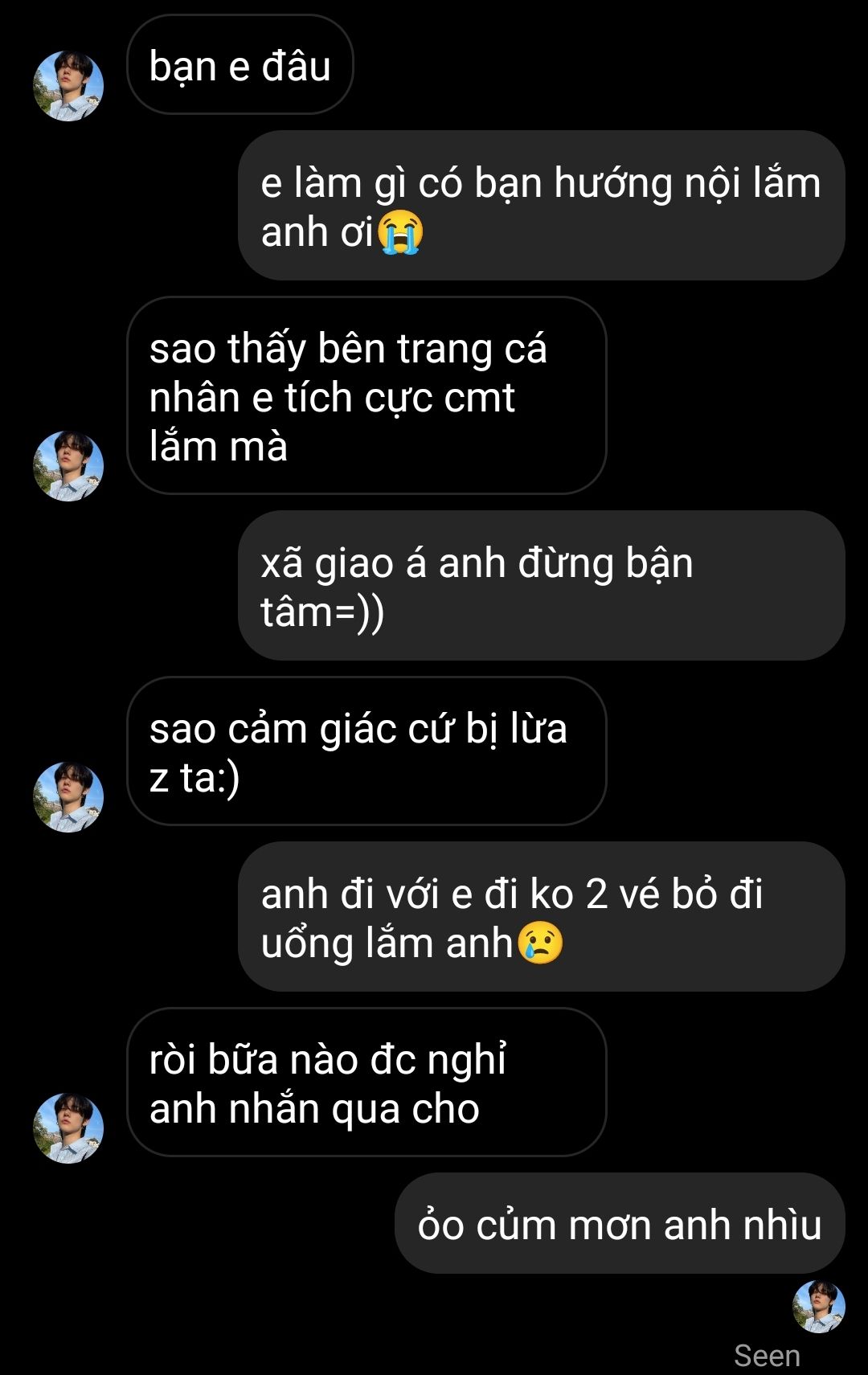The width and height of the screenshot is (868, 1375).
Task: Tap avatar next to "lắm mà" message
Action: tap(68, 466)
